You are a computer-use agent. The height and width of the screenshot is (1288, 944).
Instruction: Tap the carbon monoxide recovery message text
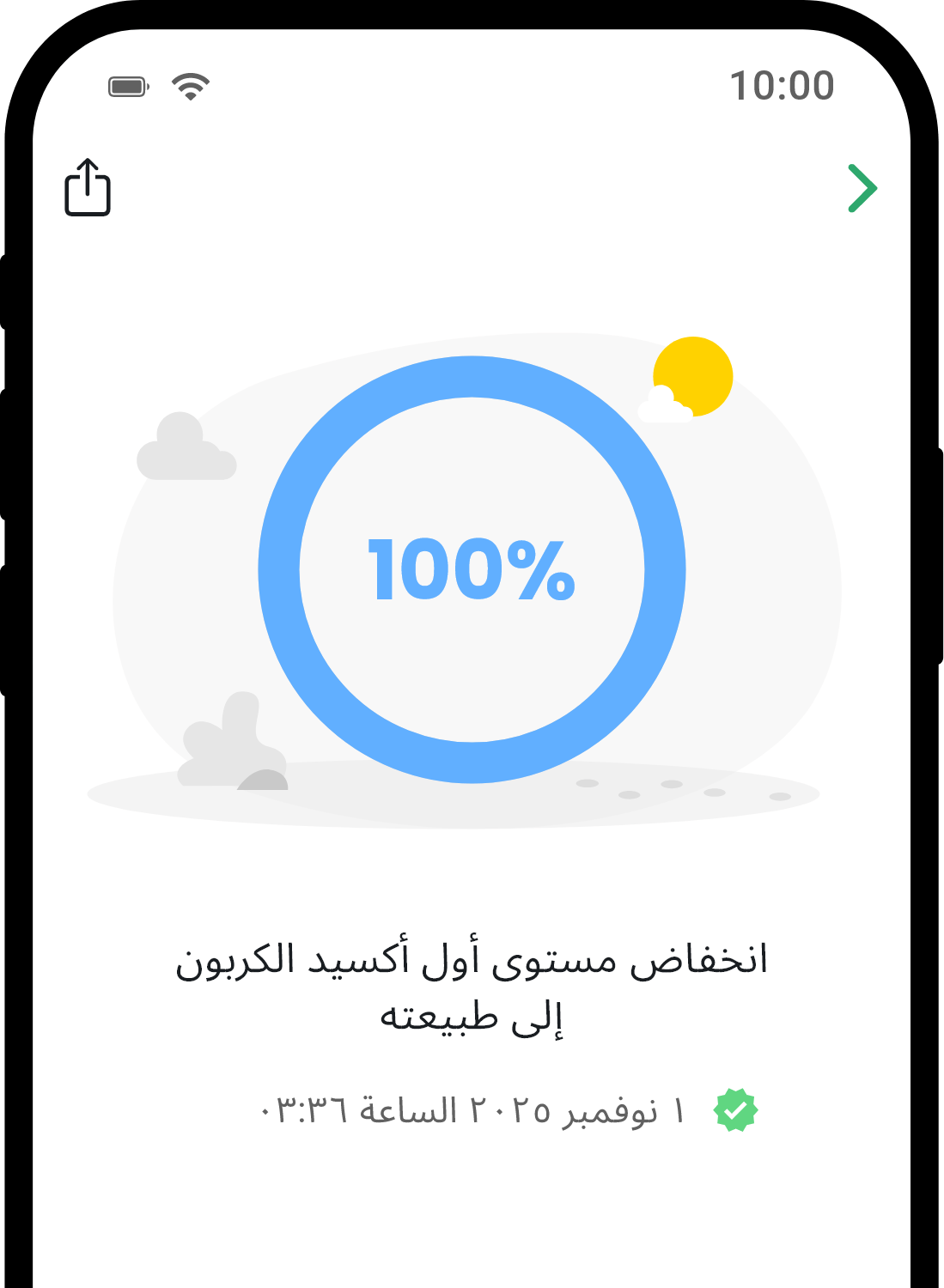[472, 987]
